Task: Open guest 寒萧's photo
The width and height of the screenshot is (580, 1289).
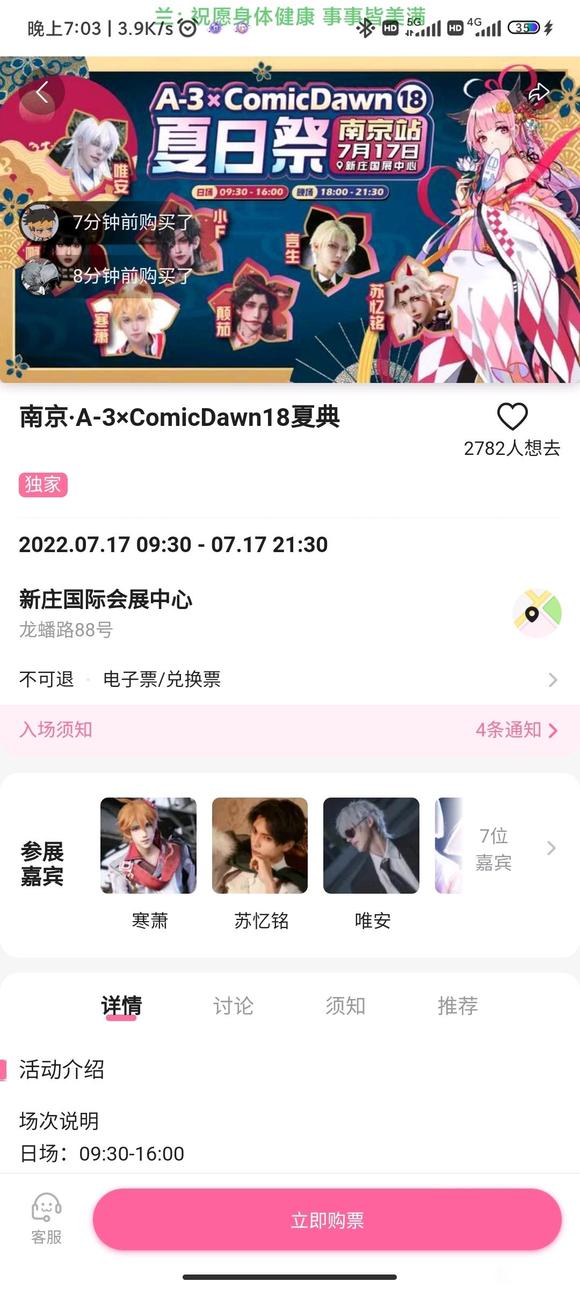Action: (x=148, y=845)
